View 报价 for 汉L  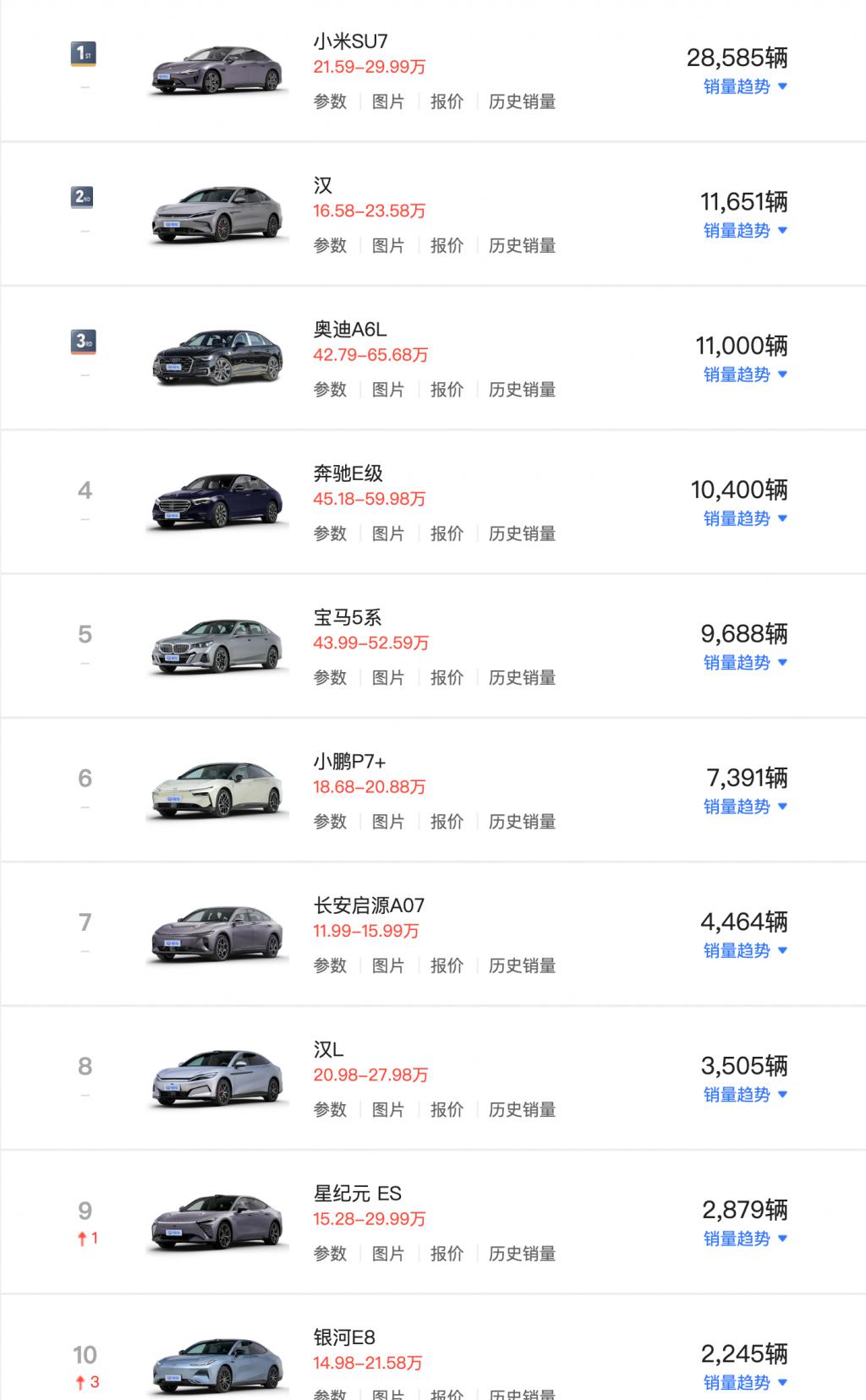(447, 1109)
